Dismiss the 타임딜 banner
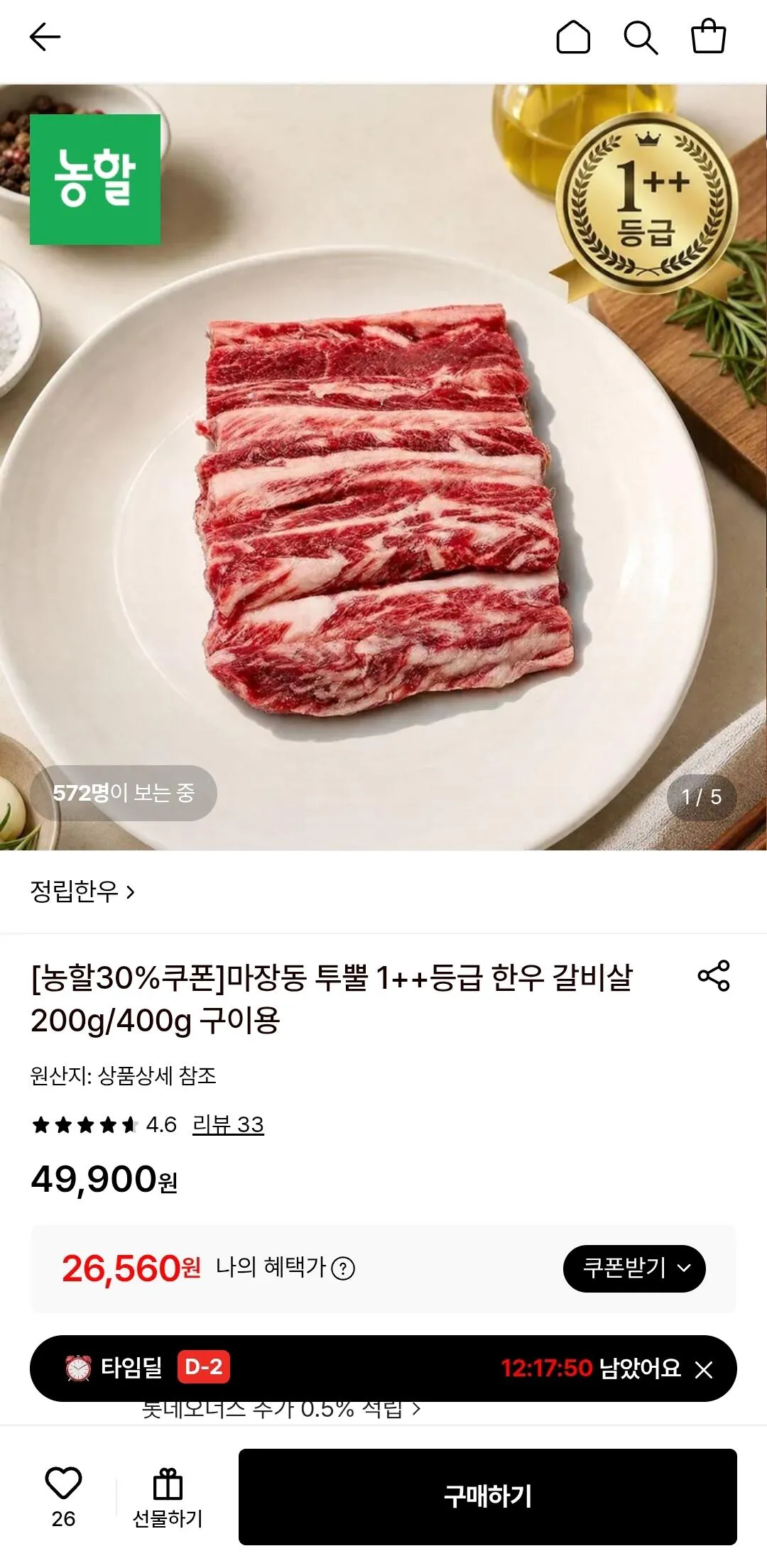The image size is (767, 1568). click(704, 1369)
